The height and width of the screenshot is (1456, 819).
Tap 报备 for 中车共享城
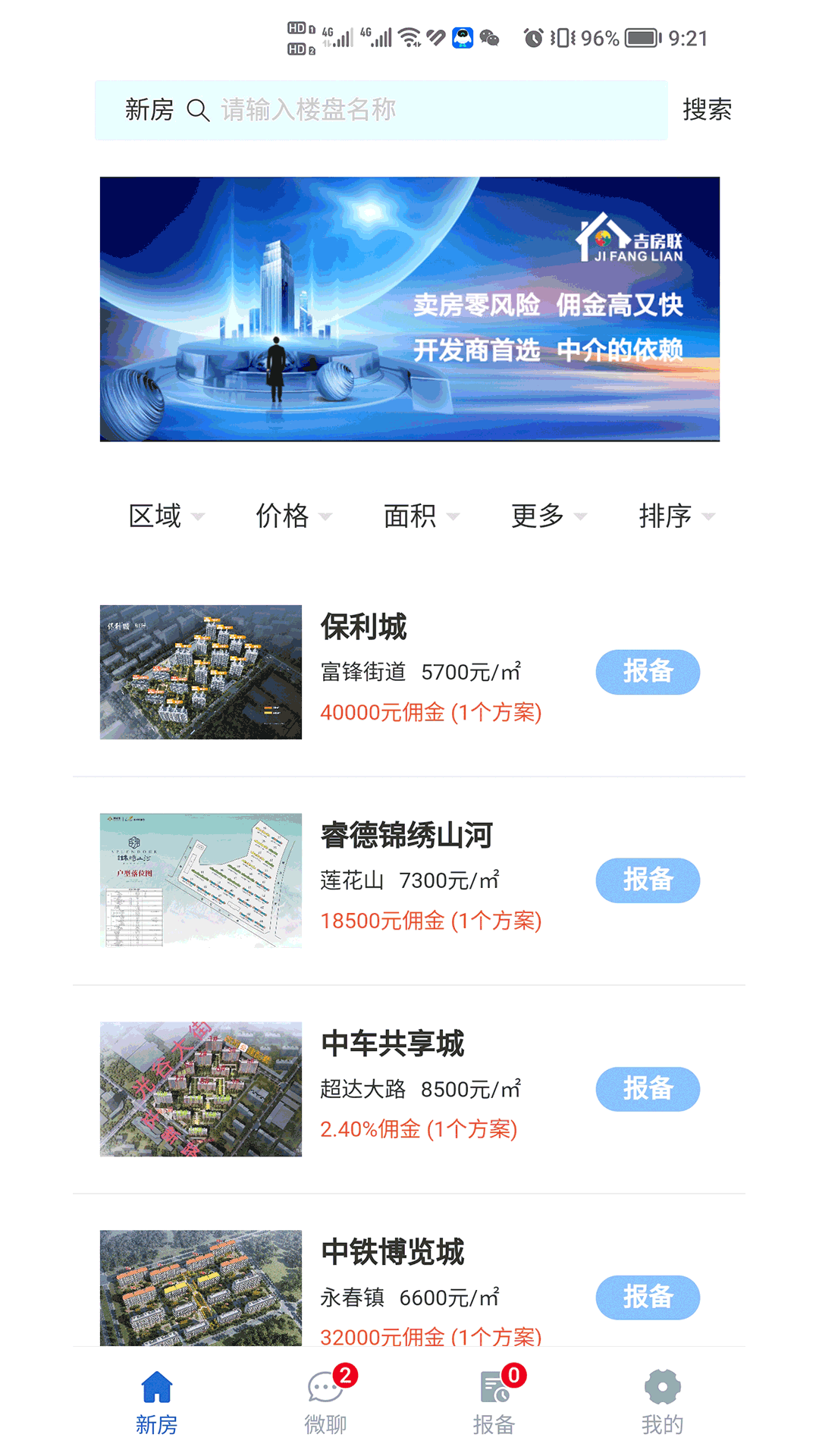[648, 1089]
